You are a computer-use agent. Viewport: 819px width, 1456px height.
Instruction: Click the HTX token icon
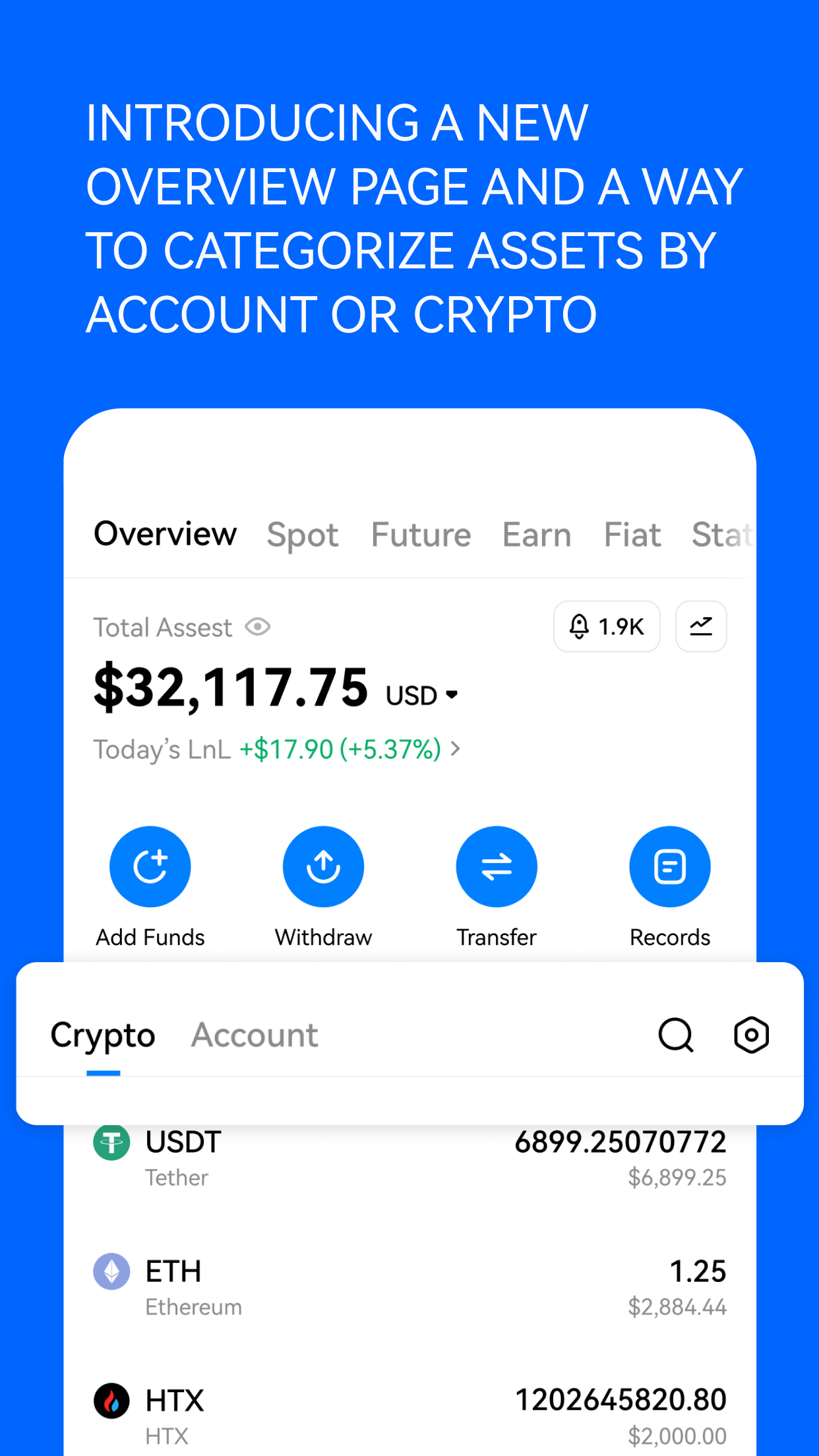[112, 1400]
